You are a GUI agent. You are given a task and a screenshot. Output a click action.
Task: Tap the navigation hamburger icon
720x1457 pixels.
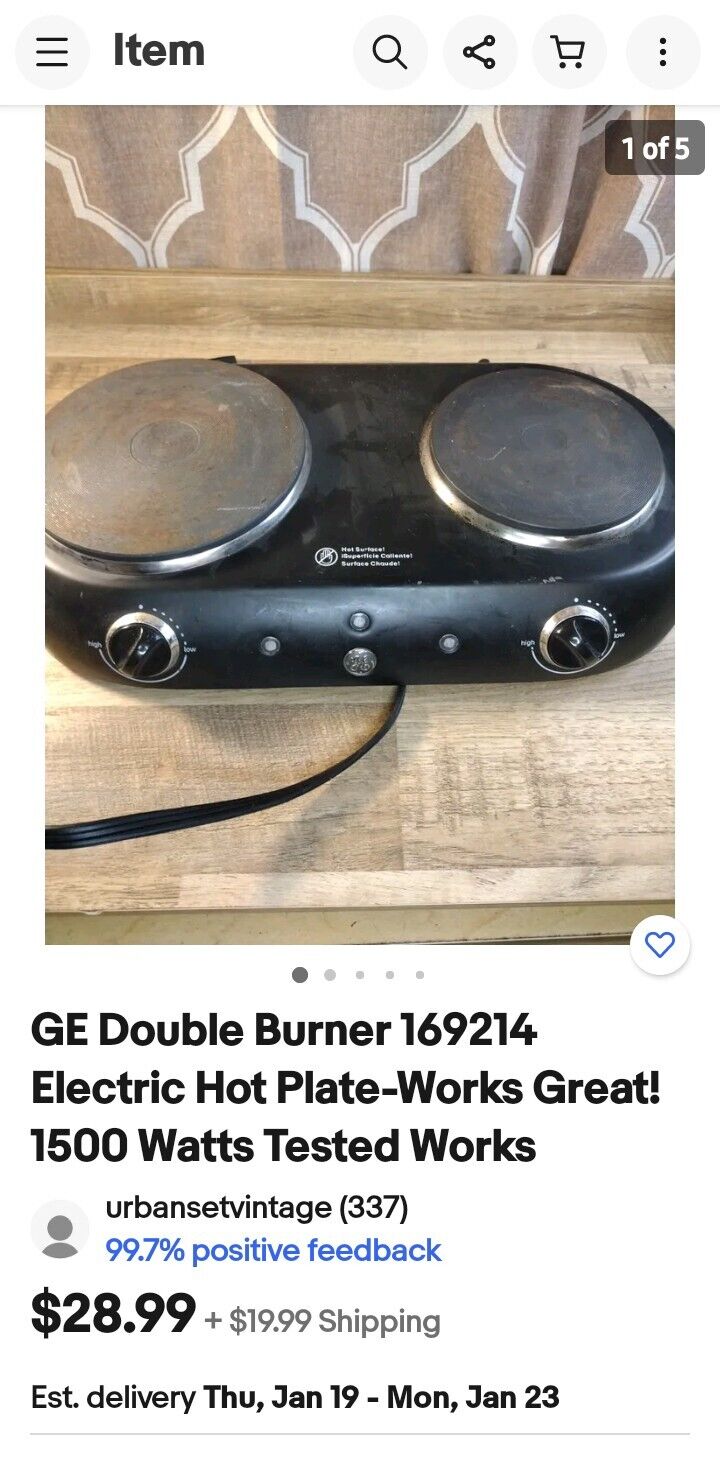(52, 52)
